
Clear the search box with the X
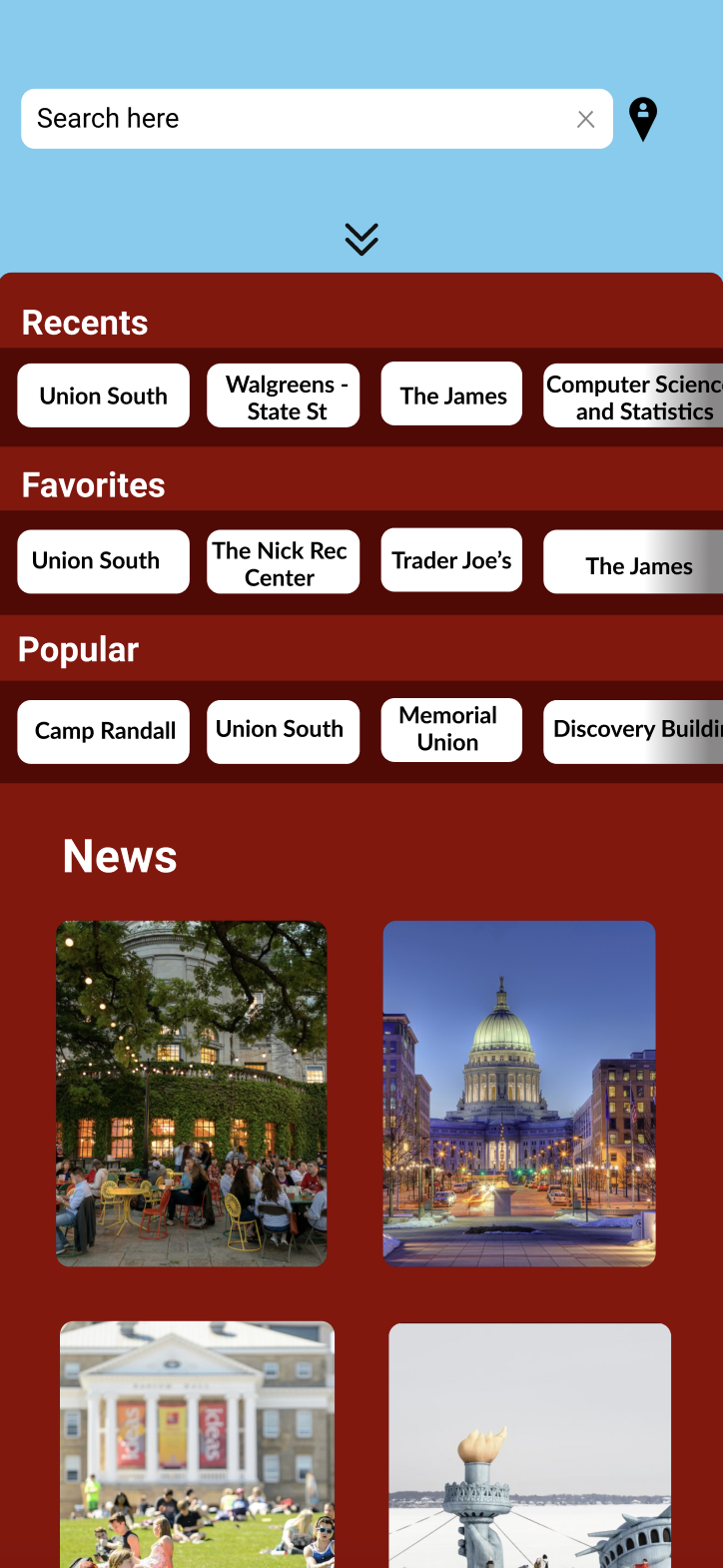pos(586,120)
